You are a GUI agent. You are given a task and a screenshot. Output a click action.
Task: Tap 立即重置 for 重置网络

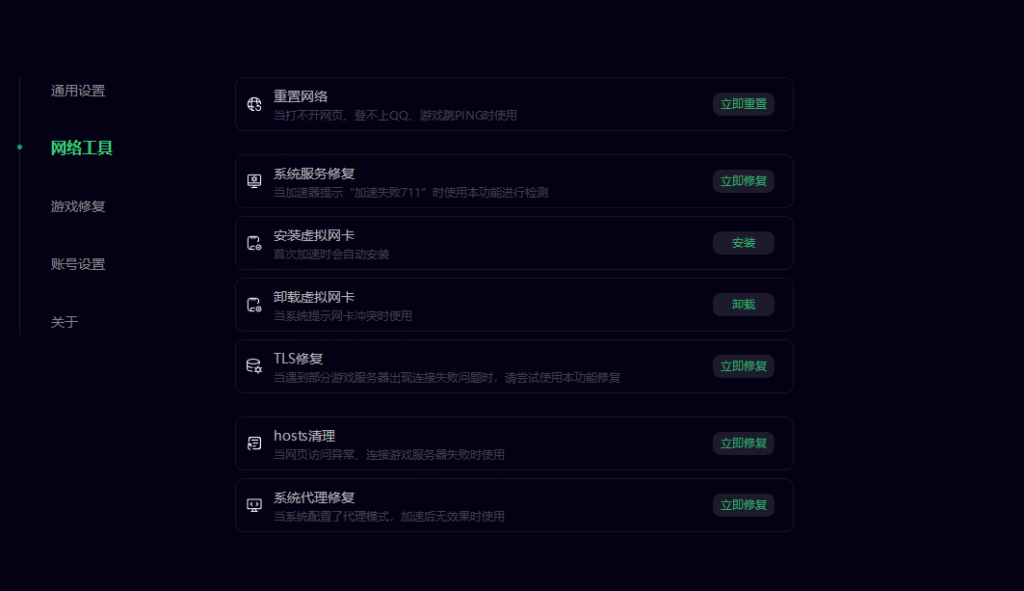(743, 104)
